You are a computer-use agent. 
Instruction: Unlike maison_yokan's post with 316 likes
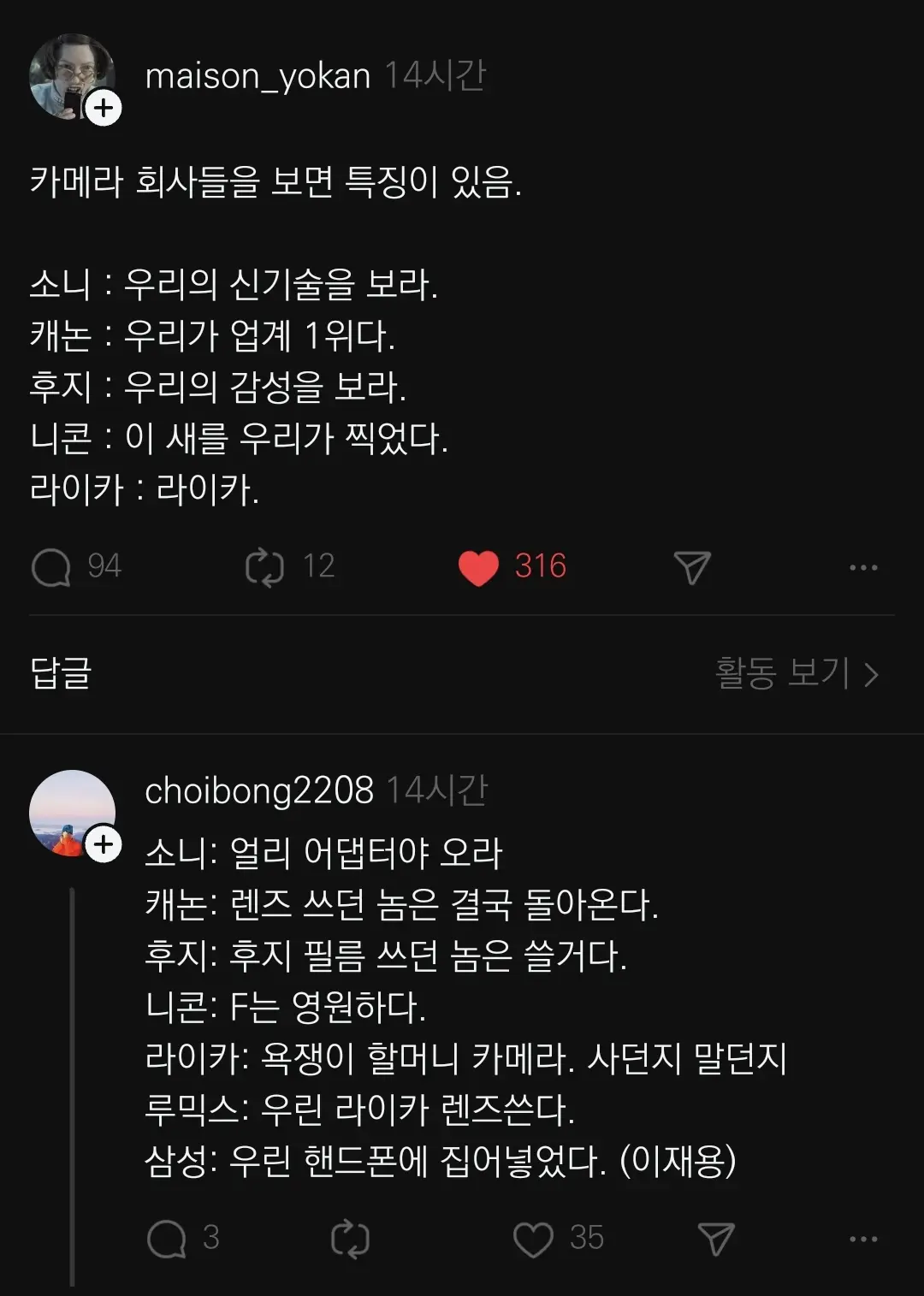point(479,567)
